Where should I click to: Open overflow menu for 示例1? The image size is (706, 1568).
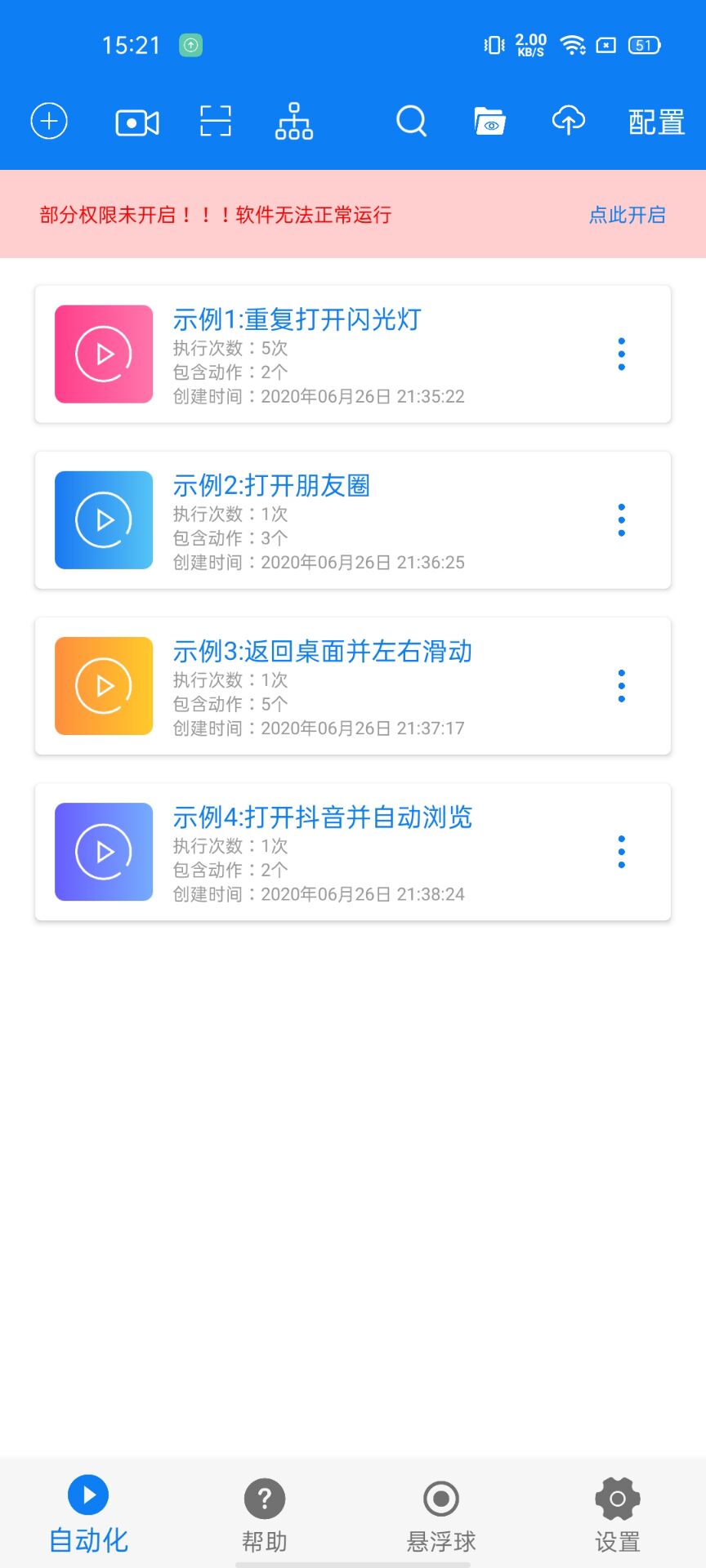pos(622,354)
